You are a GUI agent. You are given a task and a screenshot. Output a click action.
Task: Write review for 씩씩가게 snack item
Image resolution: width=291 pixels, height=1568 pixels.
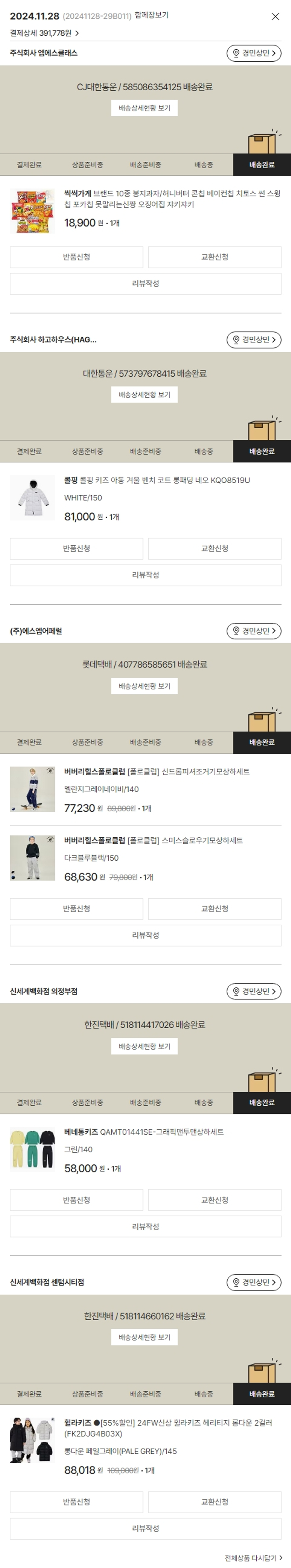pyautogui.click(x=145, y=284)
